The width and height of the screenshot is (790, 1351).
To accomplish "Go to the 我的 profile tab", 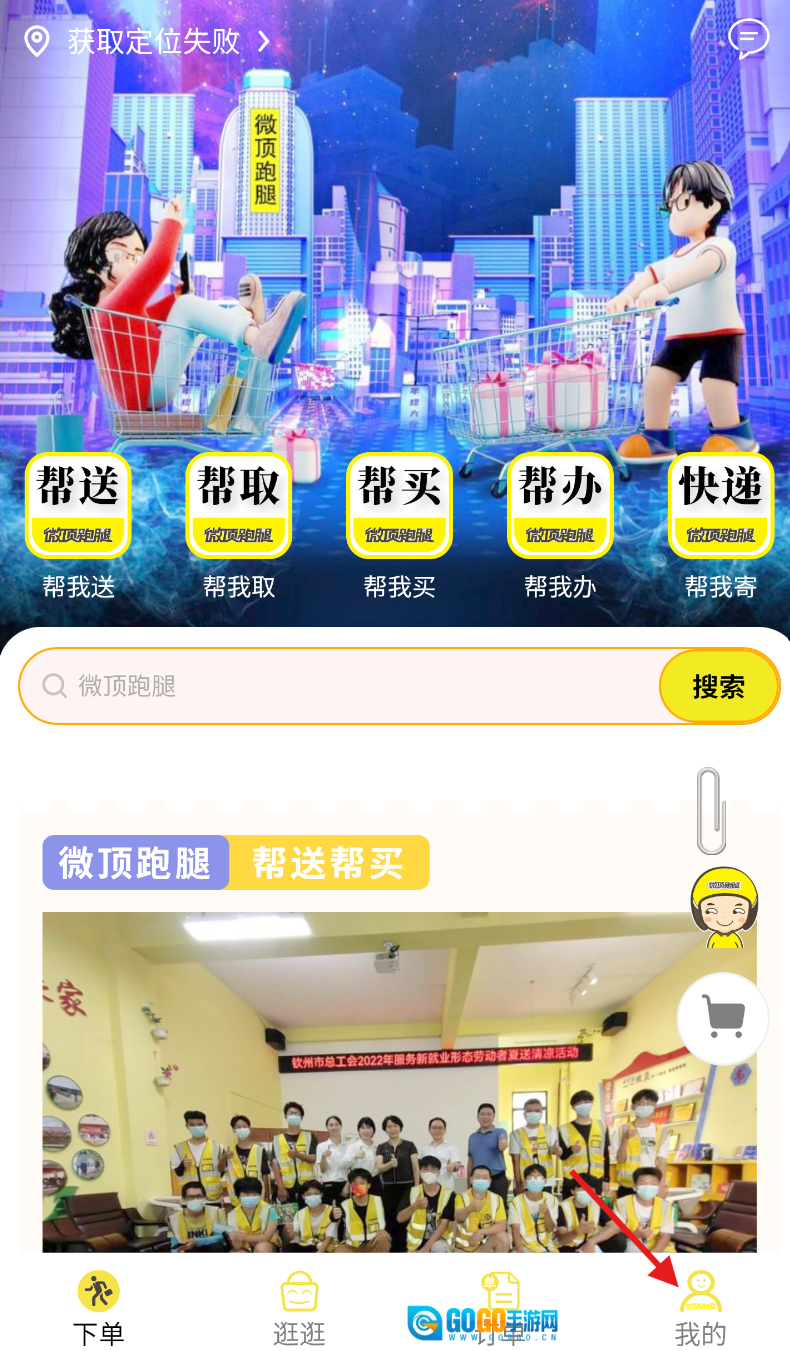I will point(700,1307).
